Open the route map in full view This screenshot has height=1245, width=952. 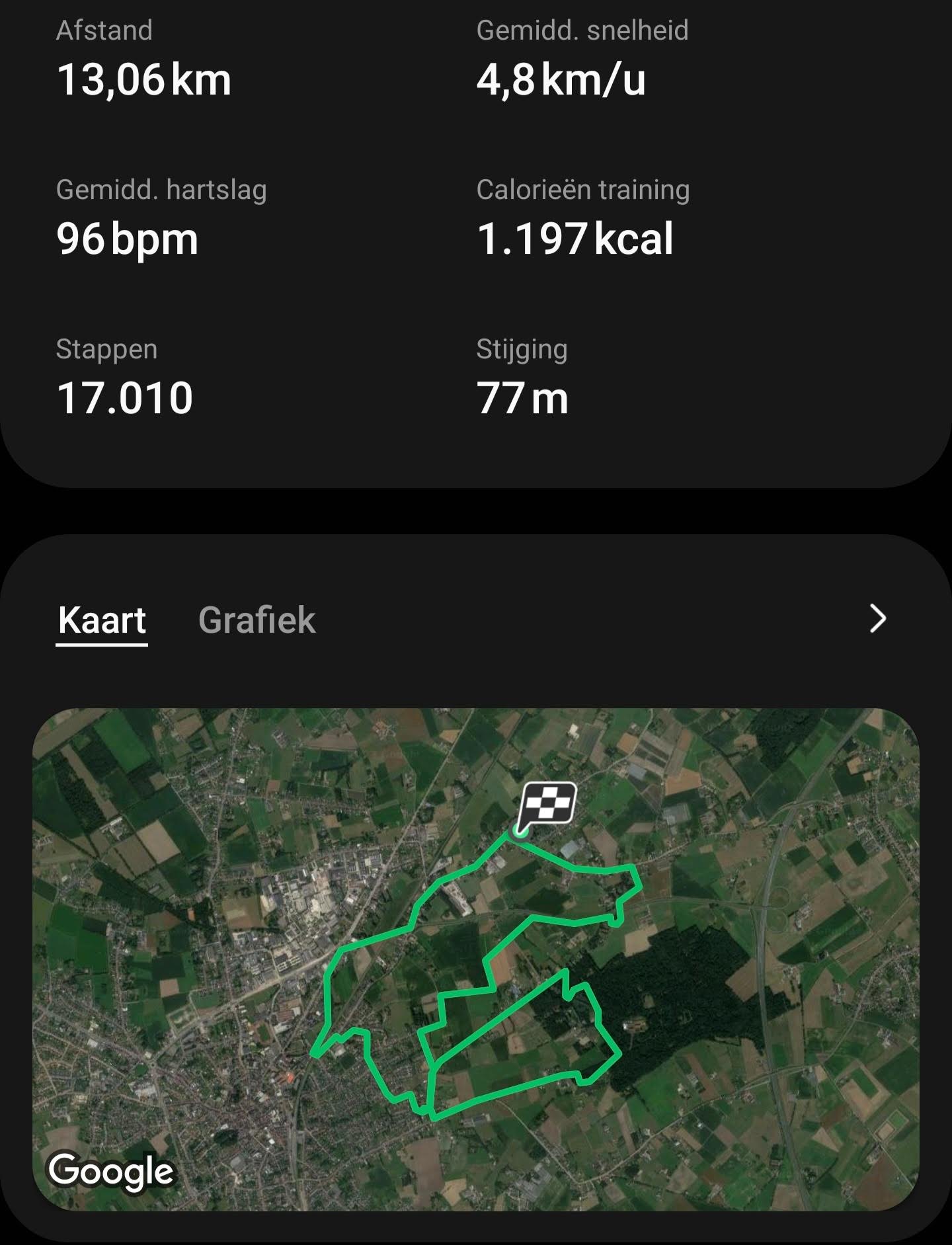tap(476, 959)
